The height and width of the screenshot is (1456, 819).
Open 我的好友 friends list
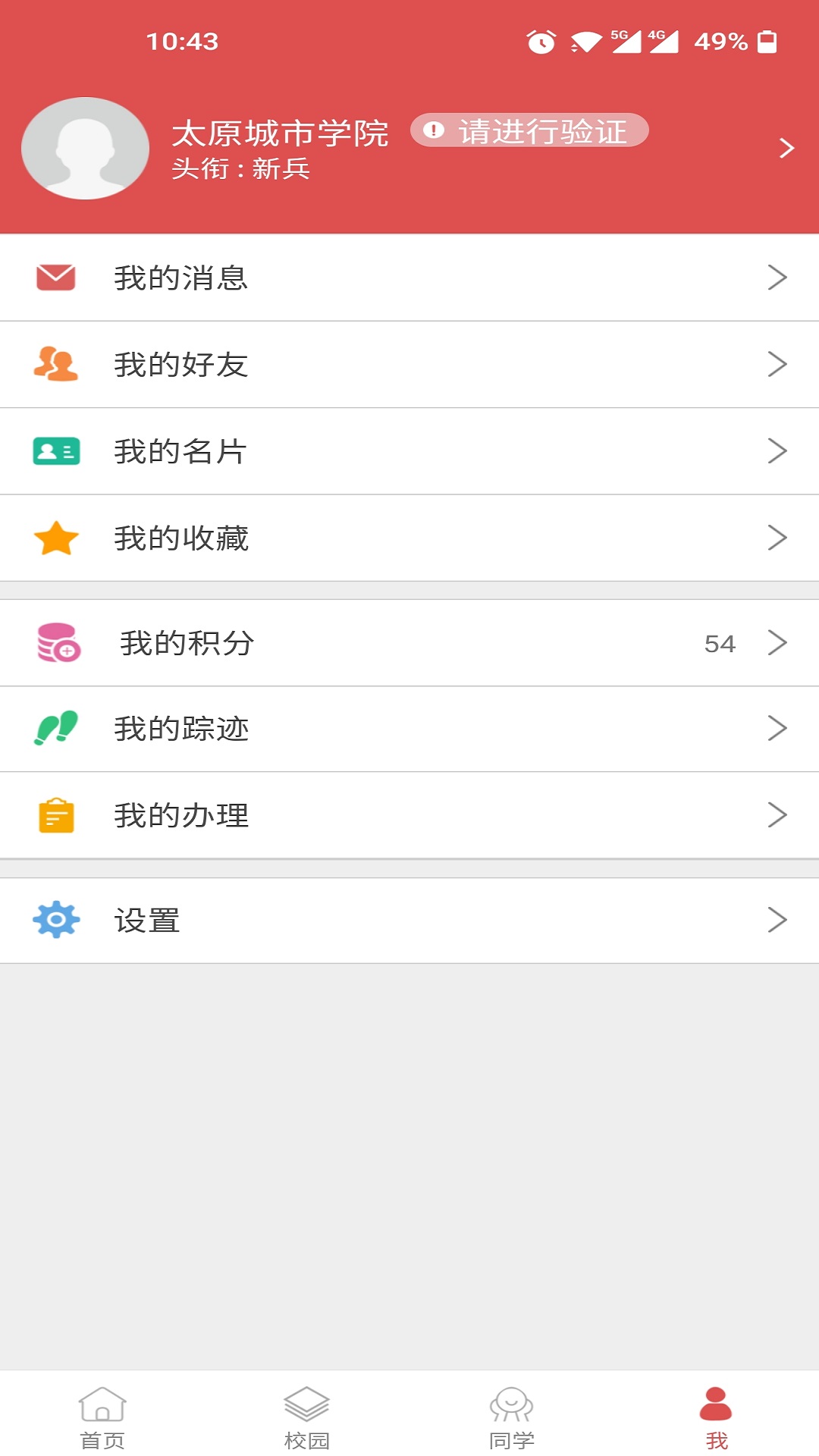pyautogui.click(x=409, y=365)
